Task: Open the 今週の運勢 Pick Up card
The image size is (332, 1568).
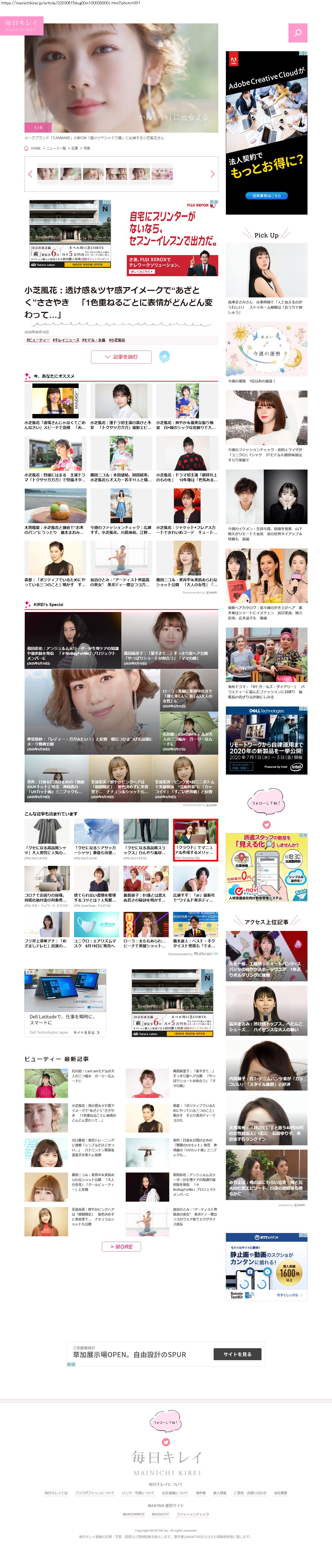Action: [266, 354]
